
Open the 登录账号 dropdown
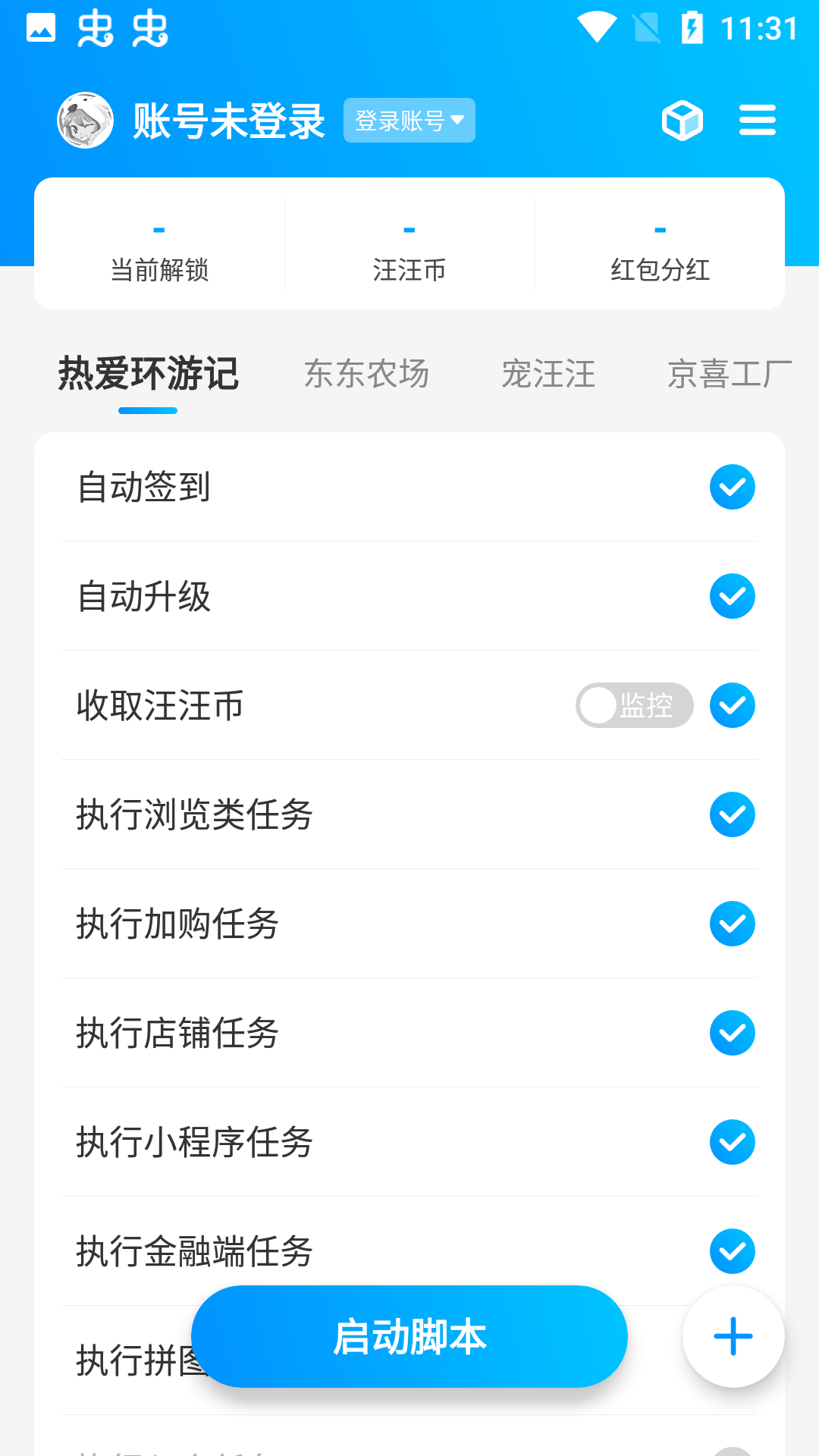(409, 121)
